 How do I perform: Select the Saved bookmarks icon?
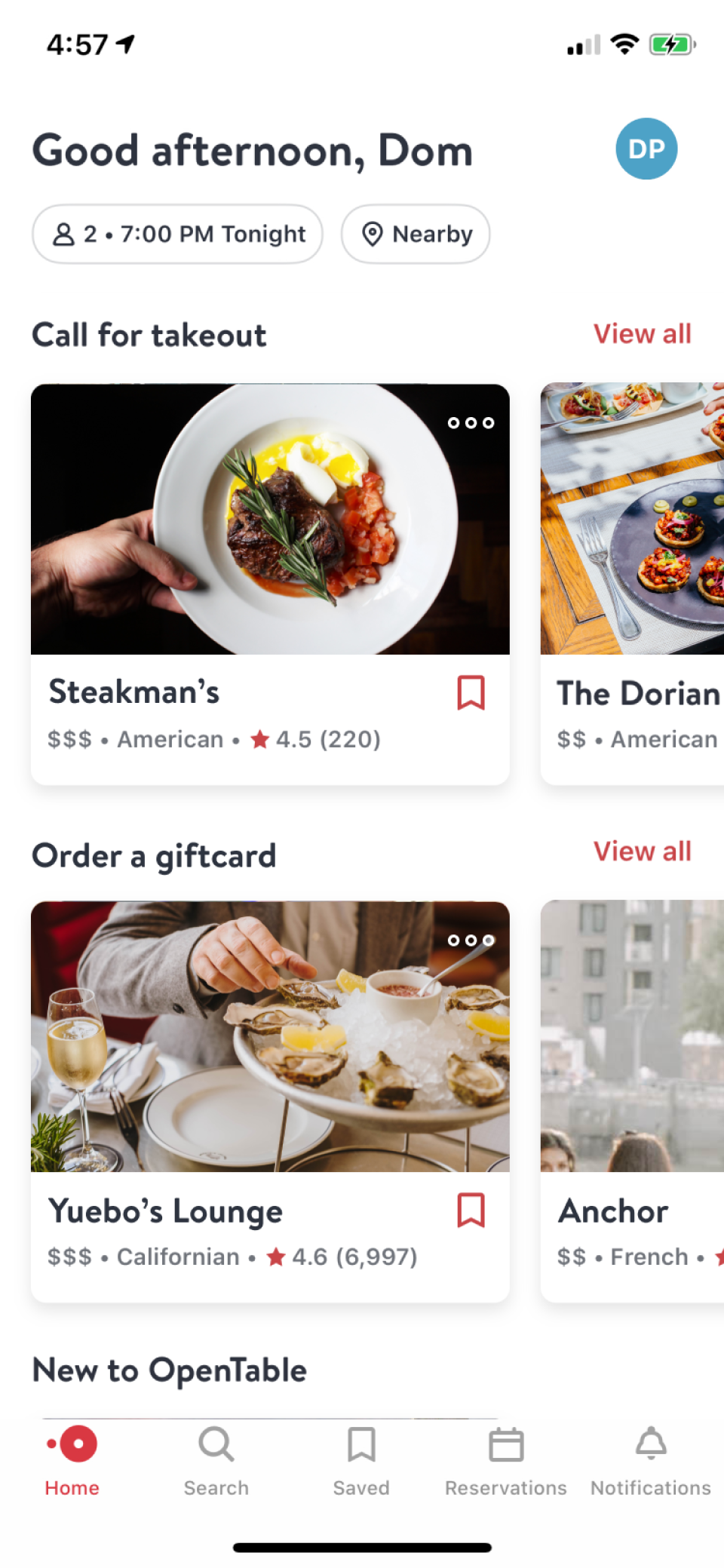[x=361, y=1443]
